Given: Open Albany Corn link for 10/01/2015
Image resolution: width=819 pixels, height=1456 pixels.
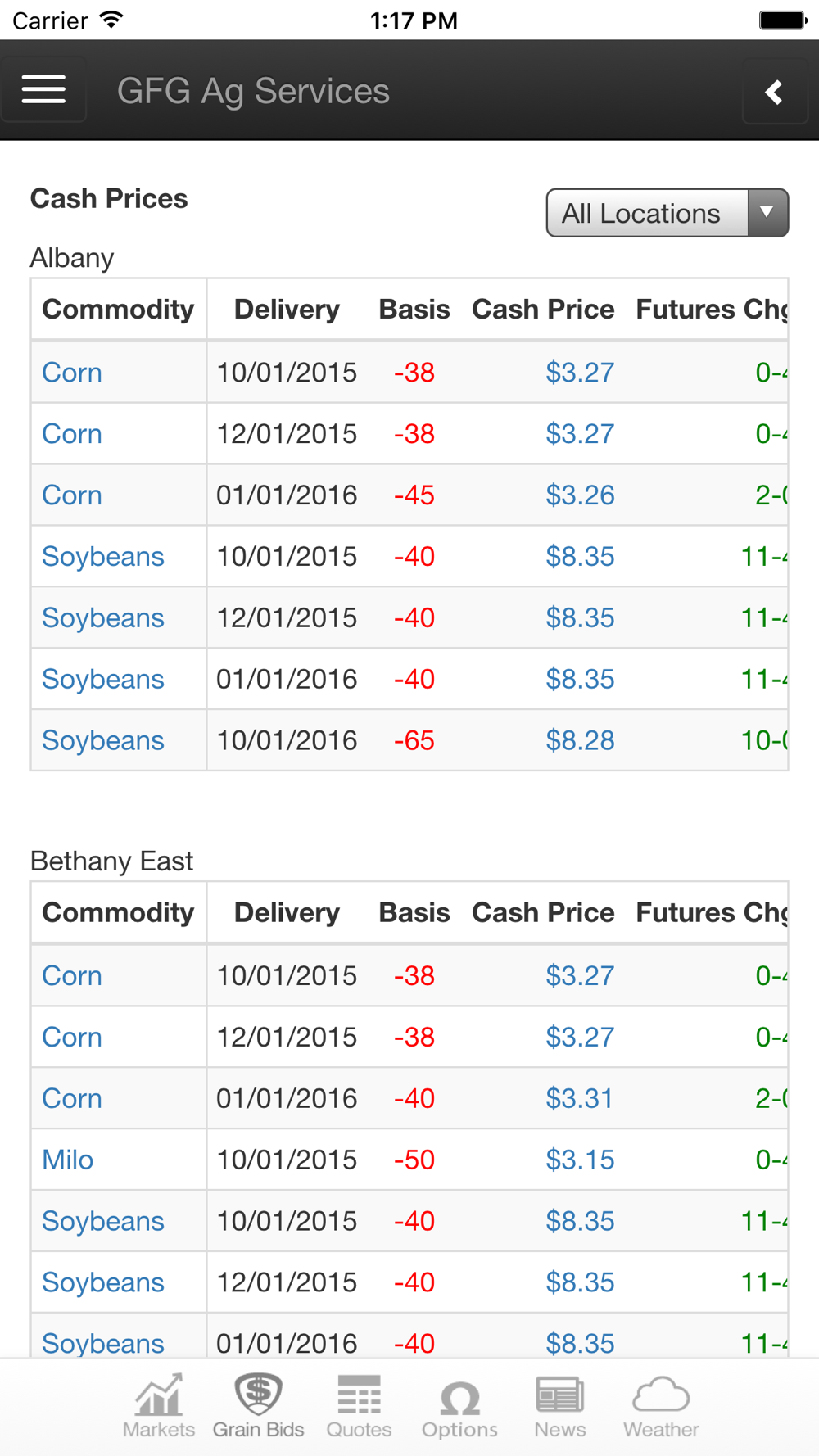Looking at the screenshot, I should pos(72,373).
